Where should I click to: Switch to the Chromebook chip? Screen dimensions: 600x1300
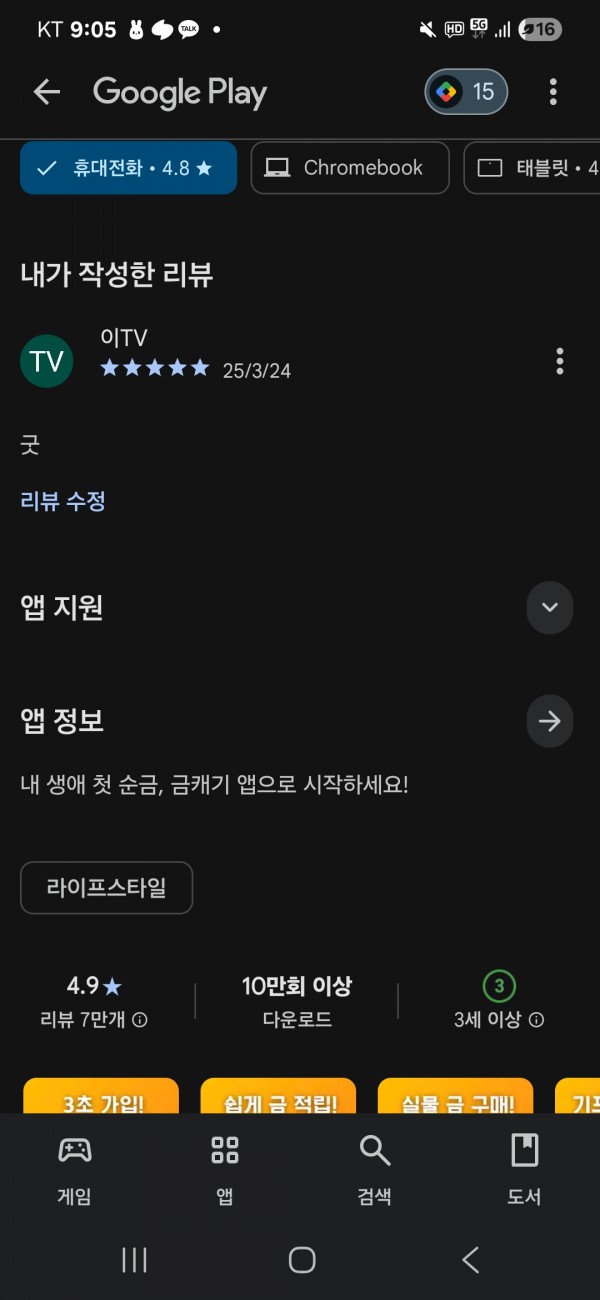(350, 168)
